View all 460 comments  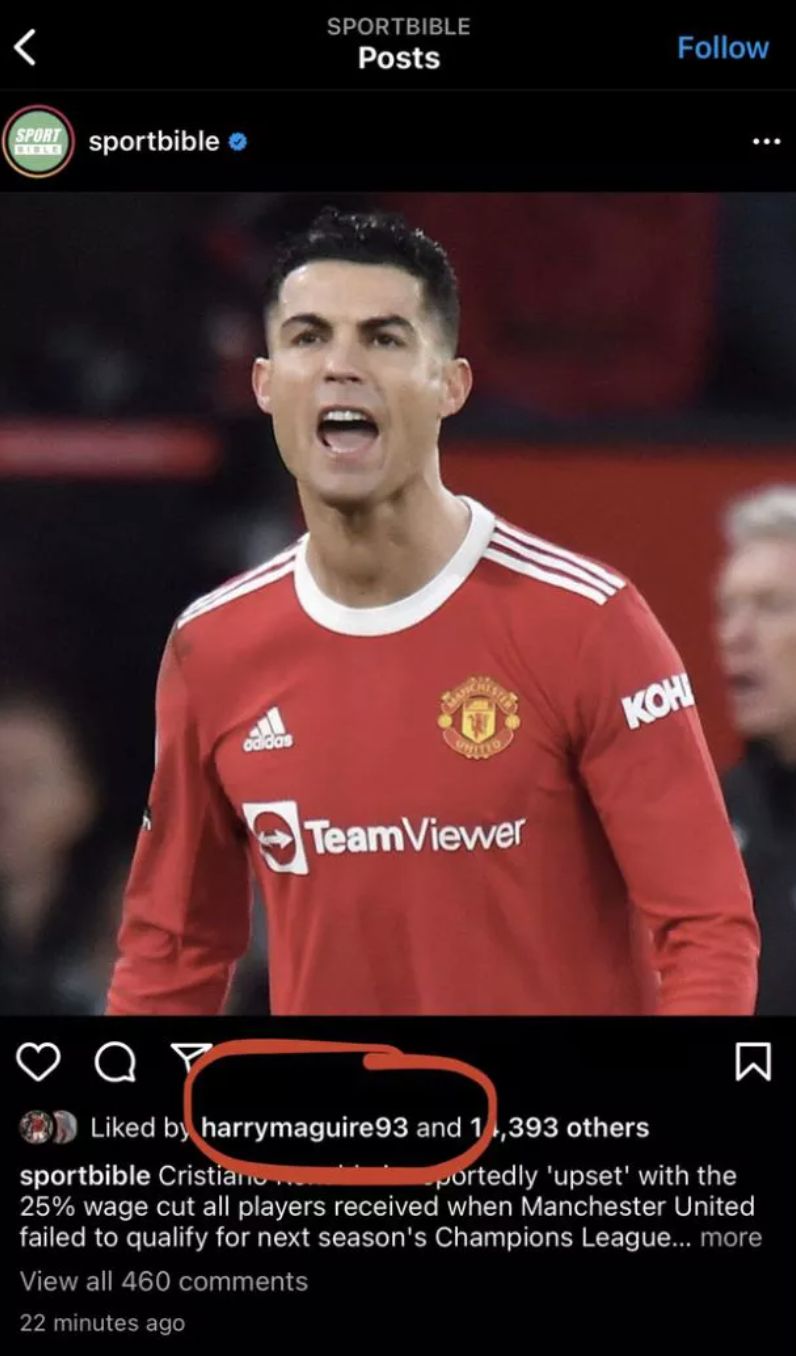click(163, 1281)
